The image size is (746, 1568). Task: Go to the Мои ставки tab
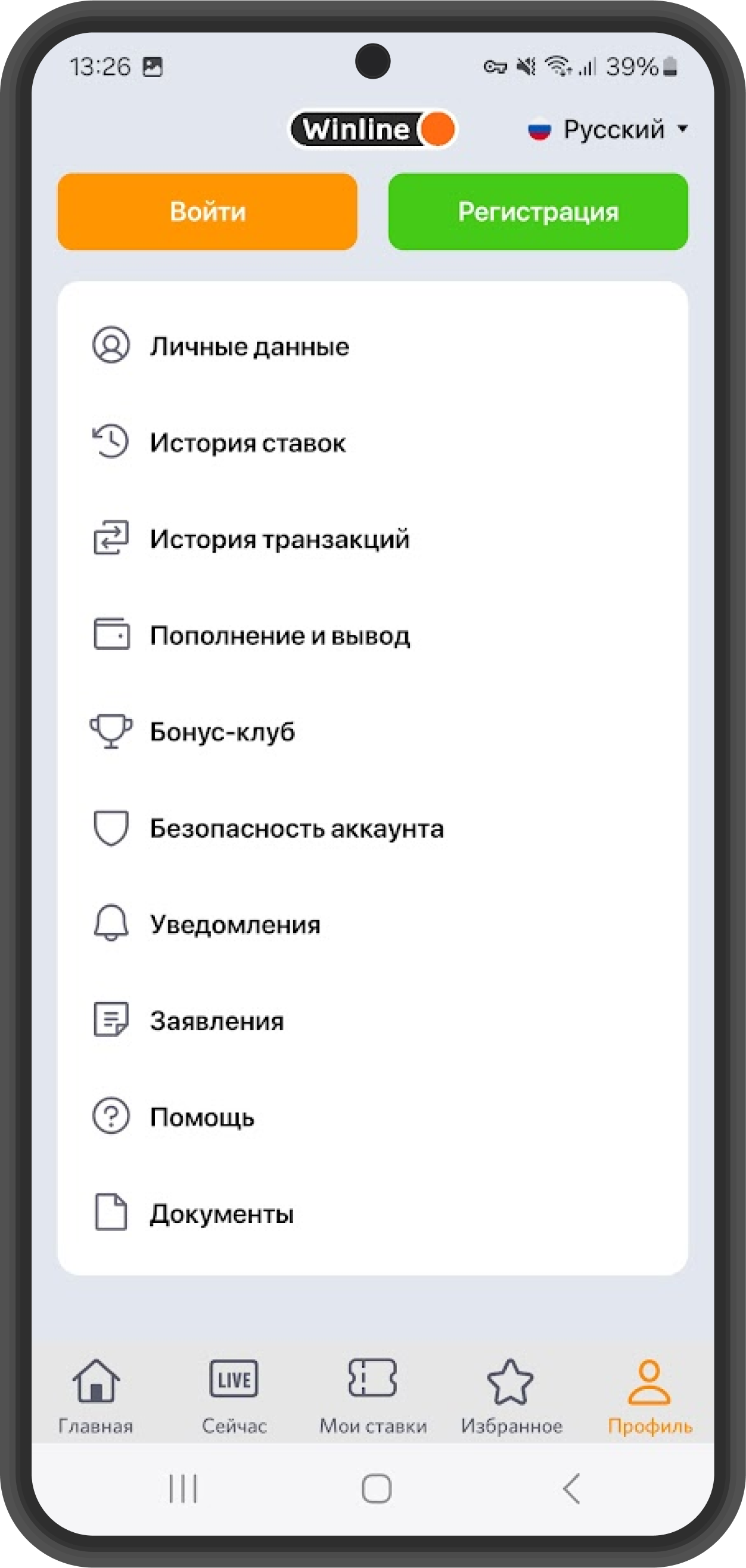click(373, 1397)
